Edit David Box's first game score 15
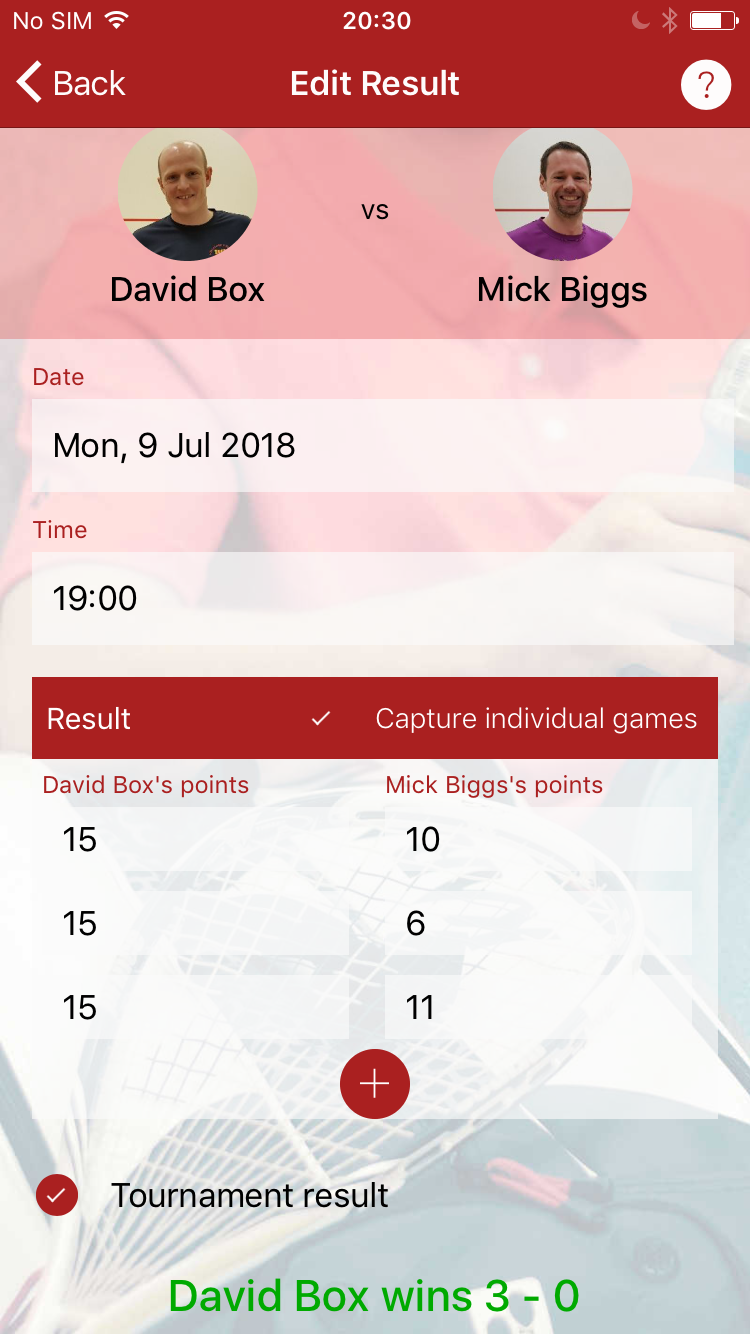750x1334 pixels. point(190,839)
